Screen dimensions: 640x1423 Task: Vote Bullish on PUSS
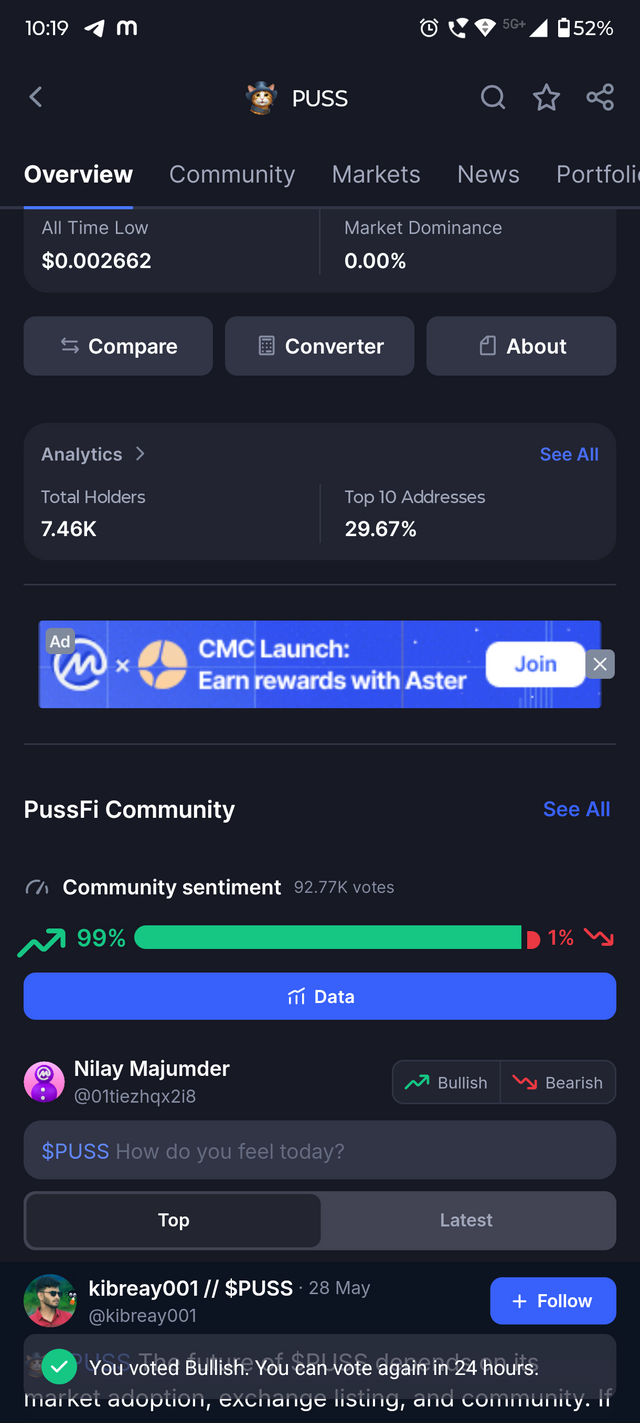(446, 1083)
